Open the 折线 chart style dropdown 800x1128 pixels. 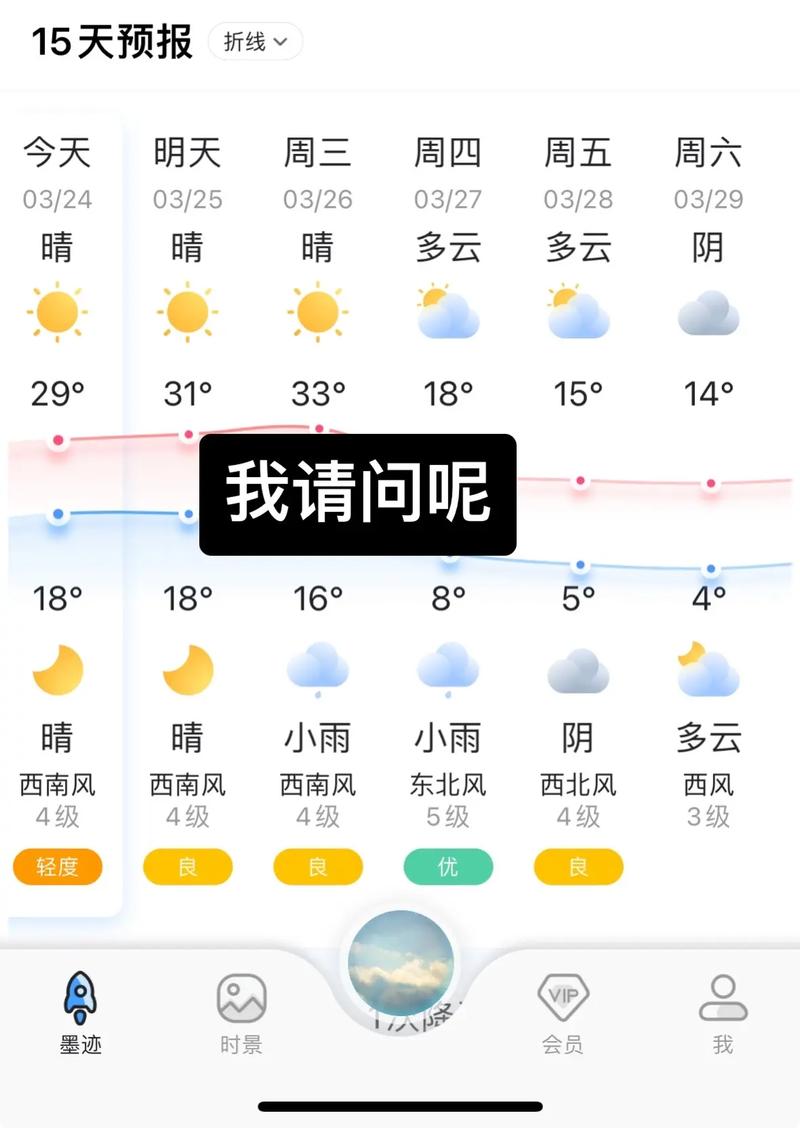[254, 42]
